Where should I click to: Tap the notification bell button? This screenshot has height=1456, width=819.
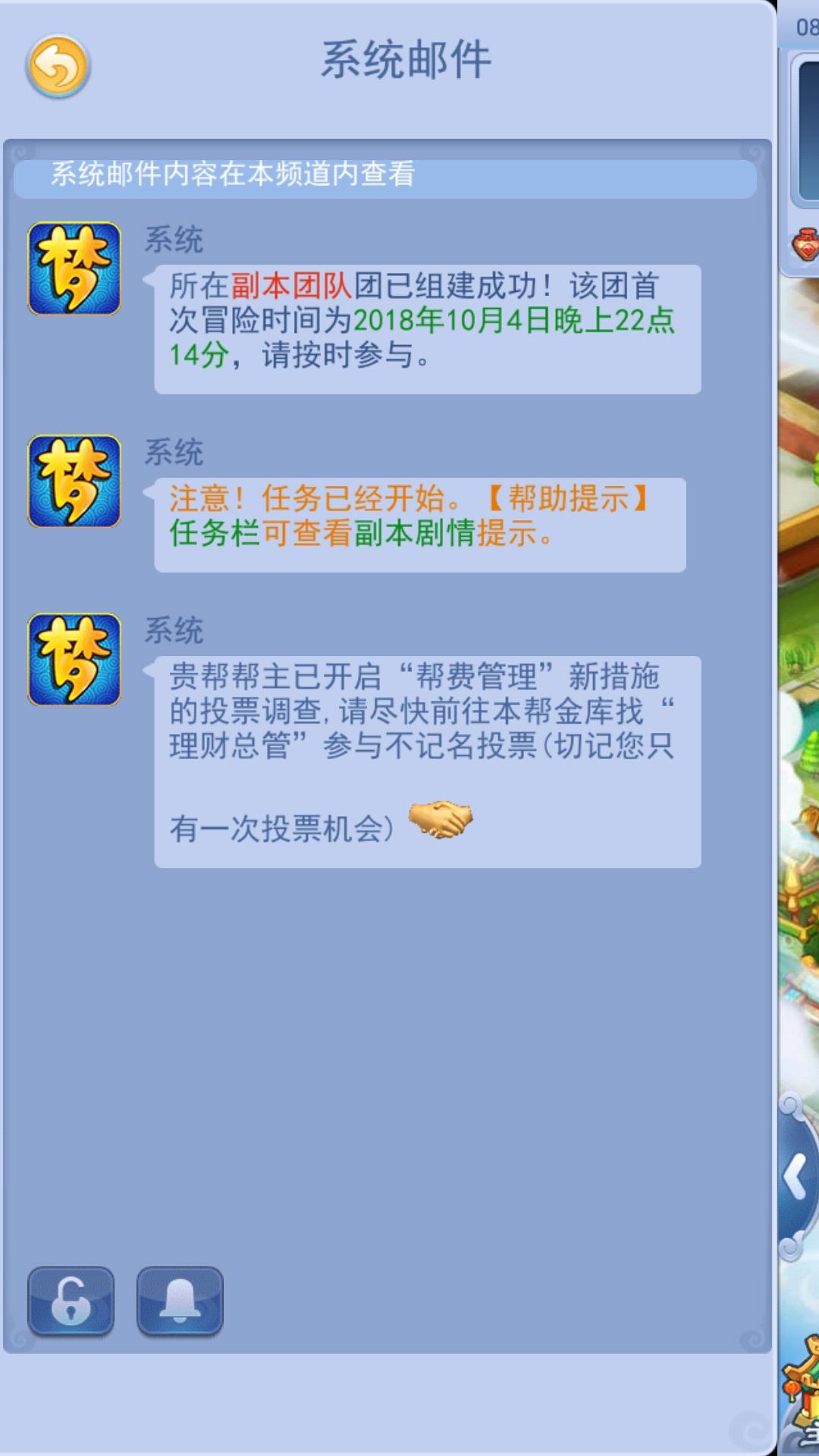[x=180, y=1300]
